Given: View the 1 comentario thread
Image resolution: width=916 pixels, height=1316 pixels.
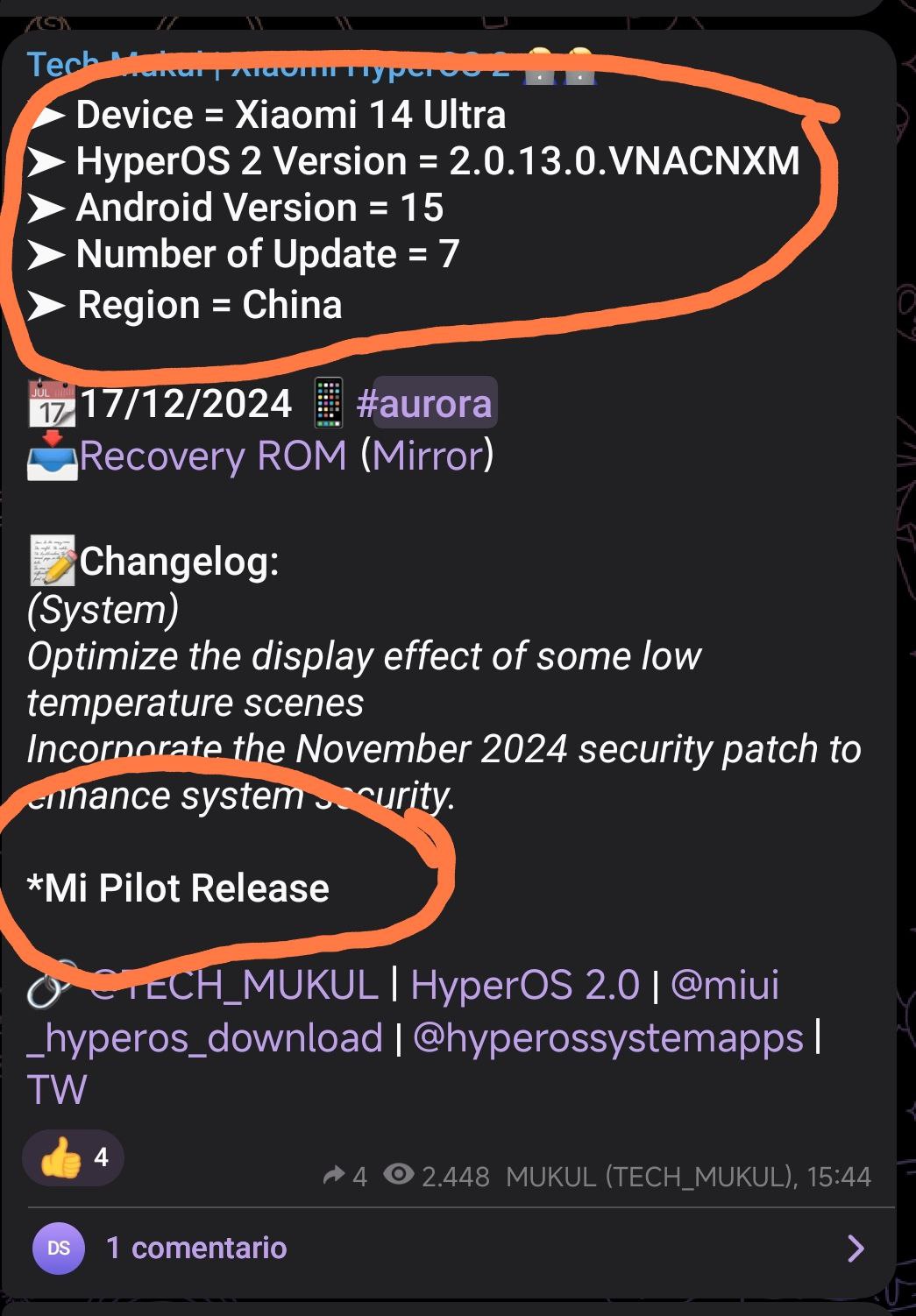Looking at the screenshot, I should [196, 1248].
